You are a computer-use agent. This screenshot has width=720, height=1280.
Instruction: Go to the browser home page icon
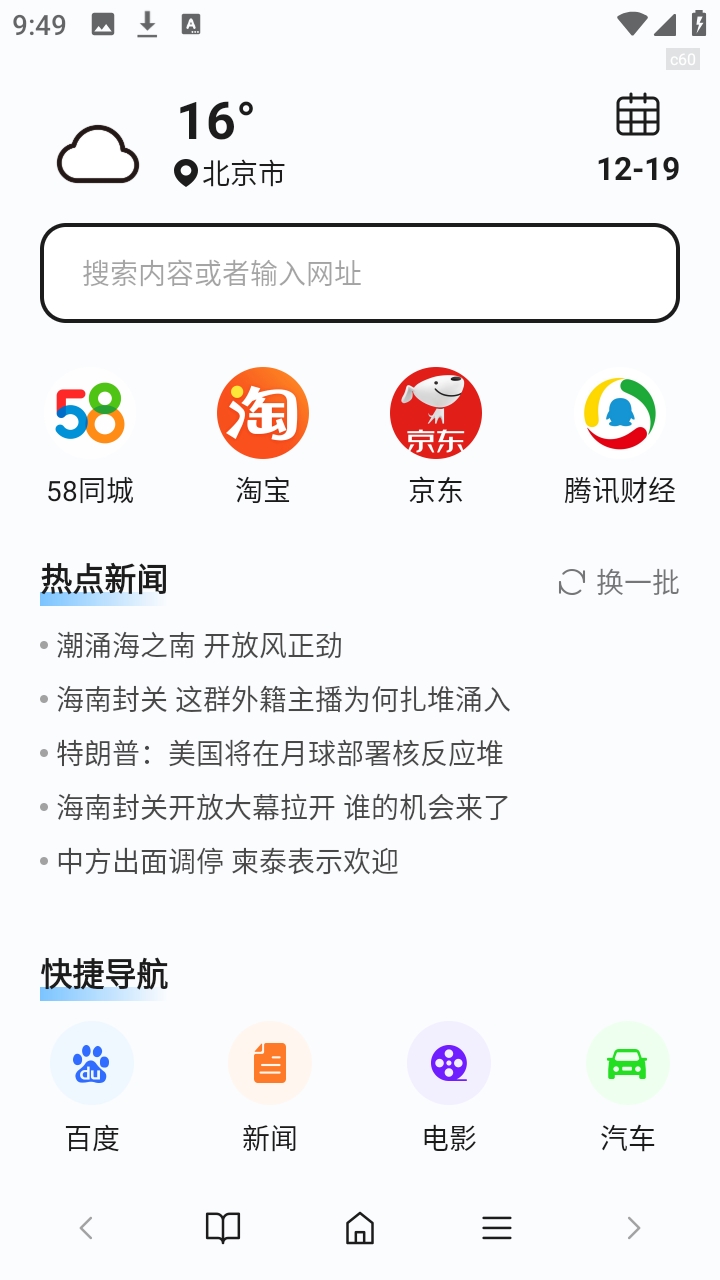click(x=360, y=1228)
